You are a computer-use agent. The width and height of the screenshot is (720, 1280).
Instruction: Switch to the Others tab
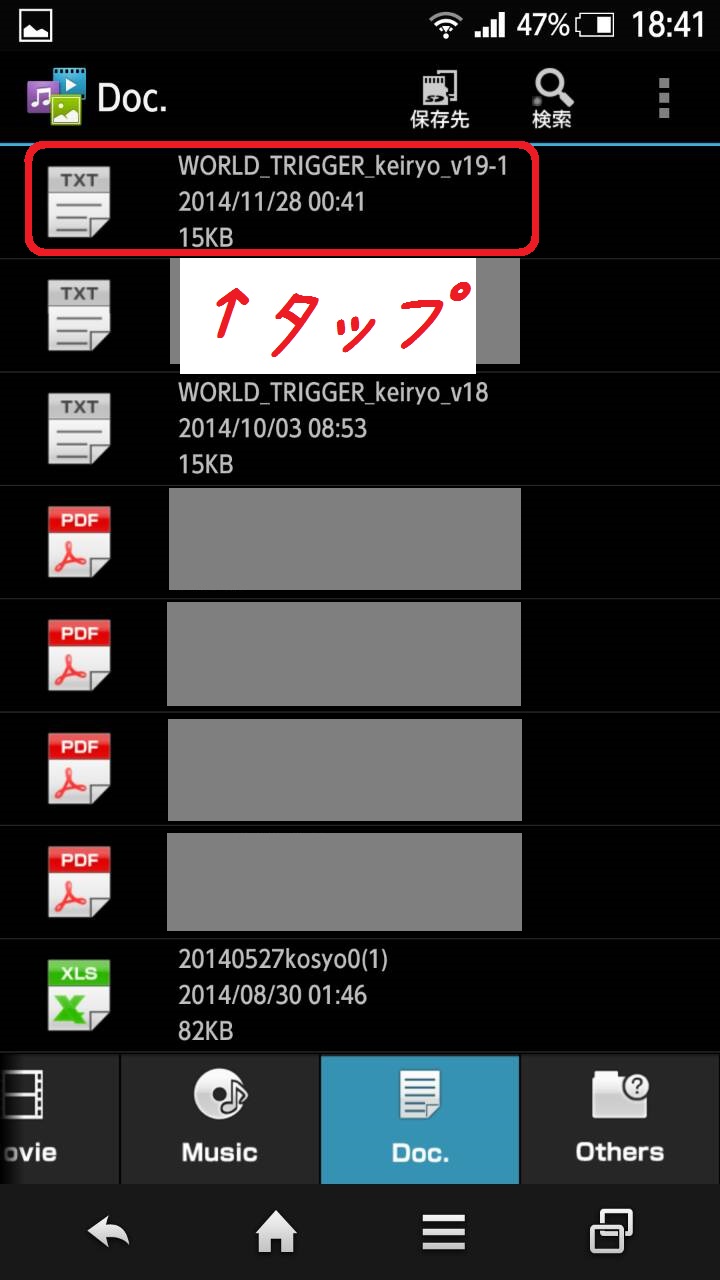pyautogui.click(x=620, y=1119)
